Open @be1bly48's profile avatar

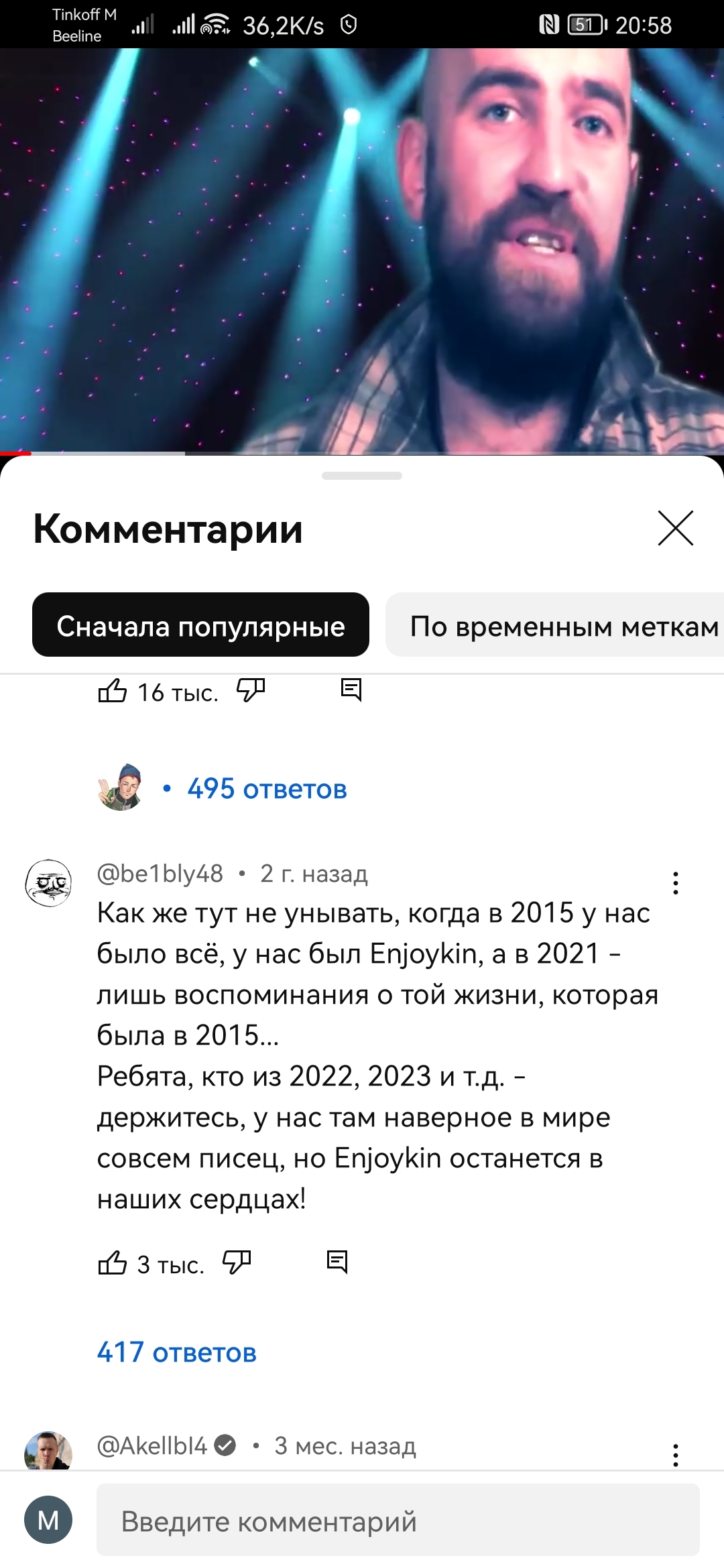point(48,883)
